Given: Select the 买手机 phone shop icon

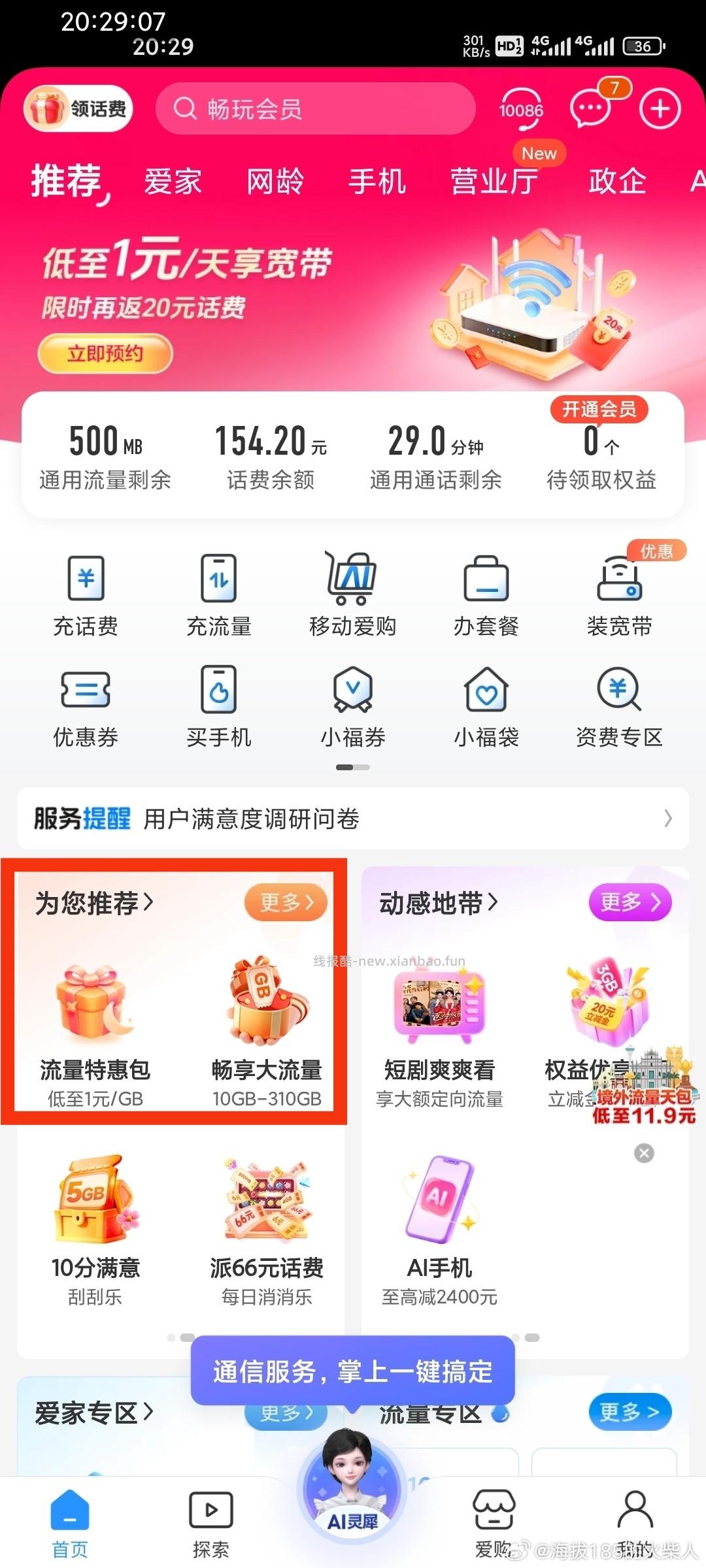Looking at the screenshot, I should click(220, 706).
